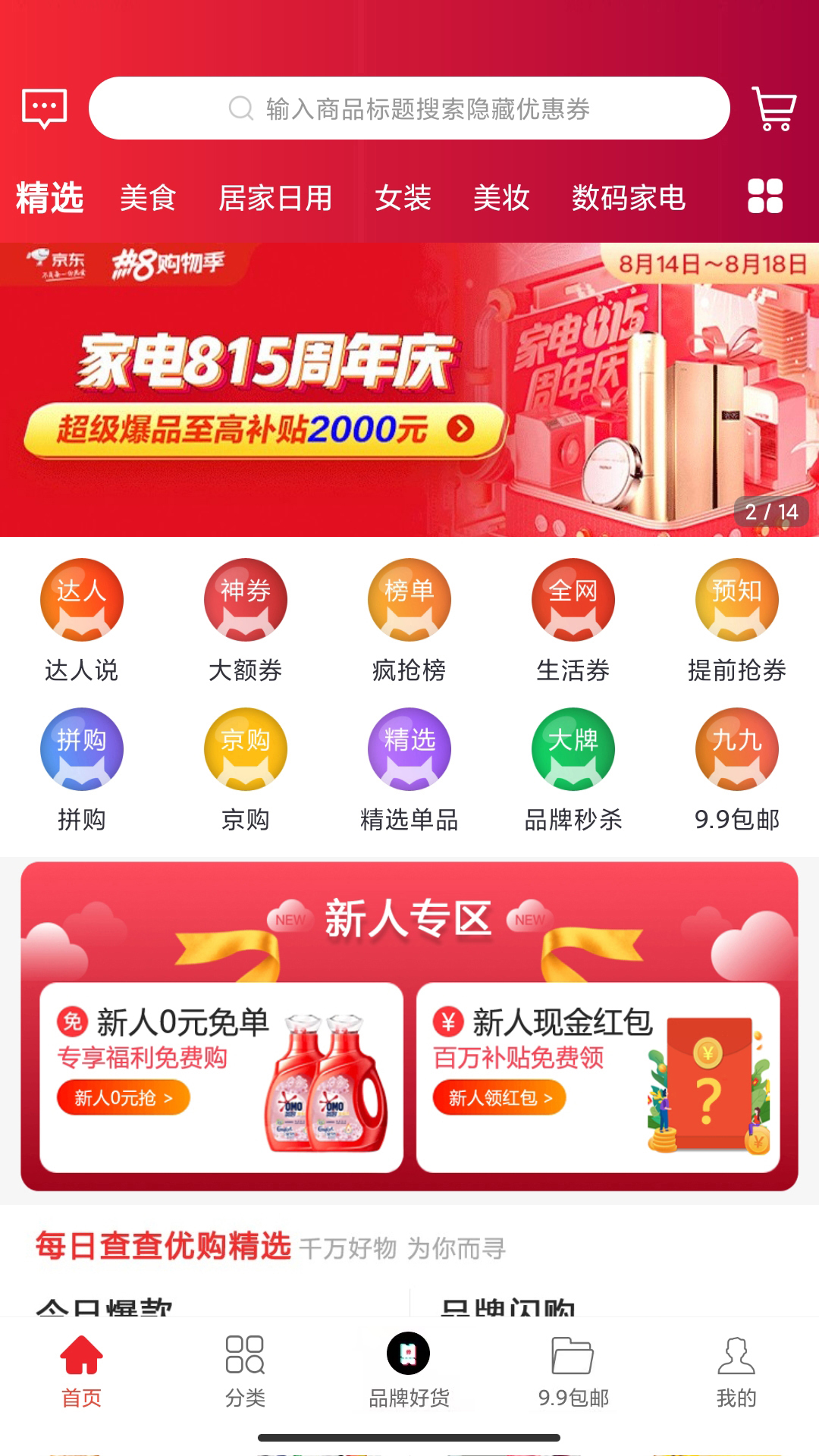Open the 家电815周年庆 banner
The width and height of the screenshot is (819, 1456).
[409, 390]
